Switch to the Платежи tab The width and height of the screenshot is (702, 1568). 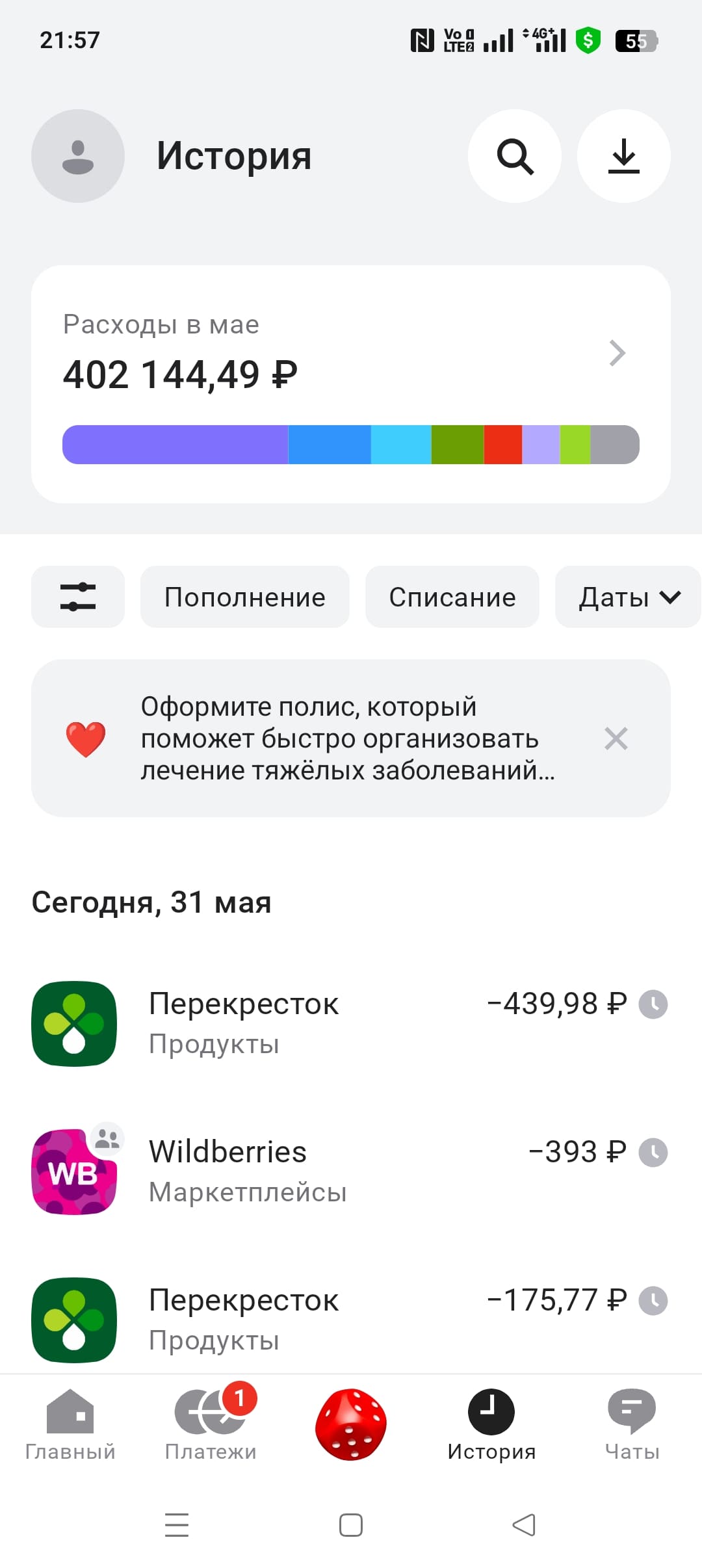point(211,1425)
